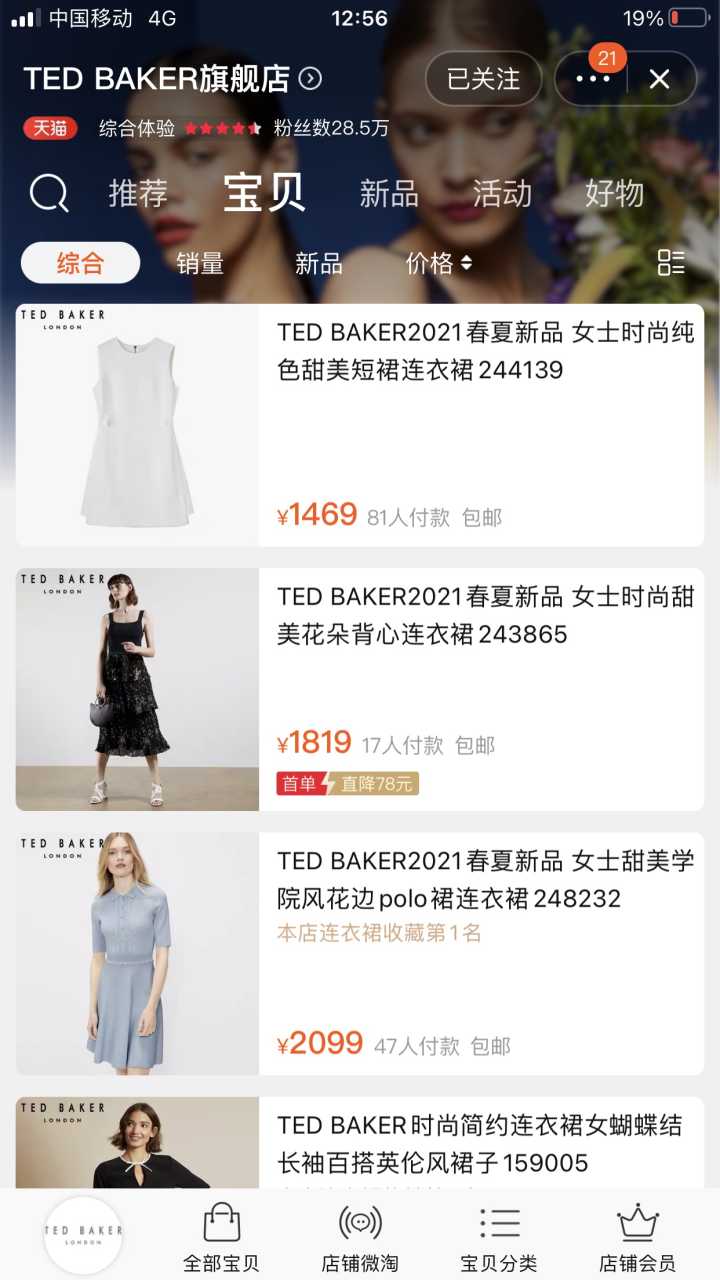Tap the 首单直降78元 coupon tag

348,784
